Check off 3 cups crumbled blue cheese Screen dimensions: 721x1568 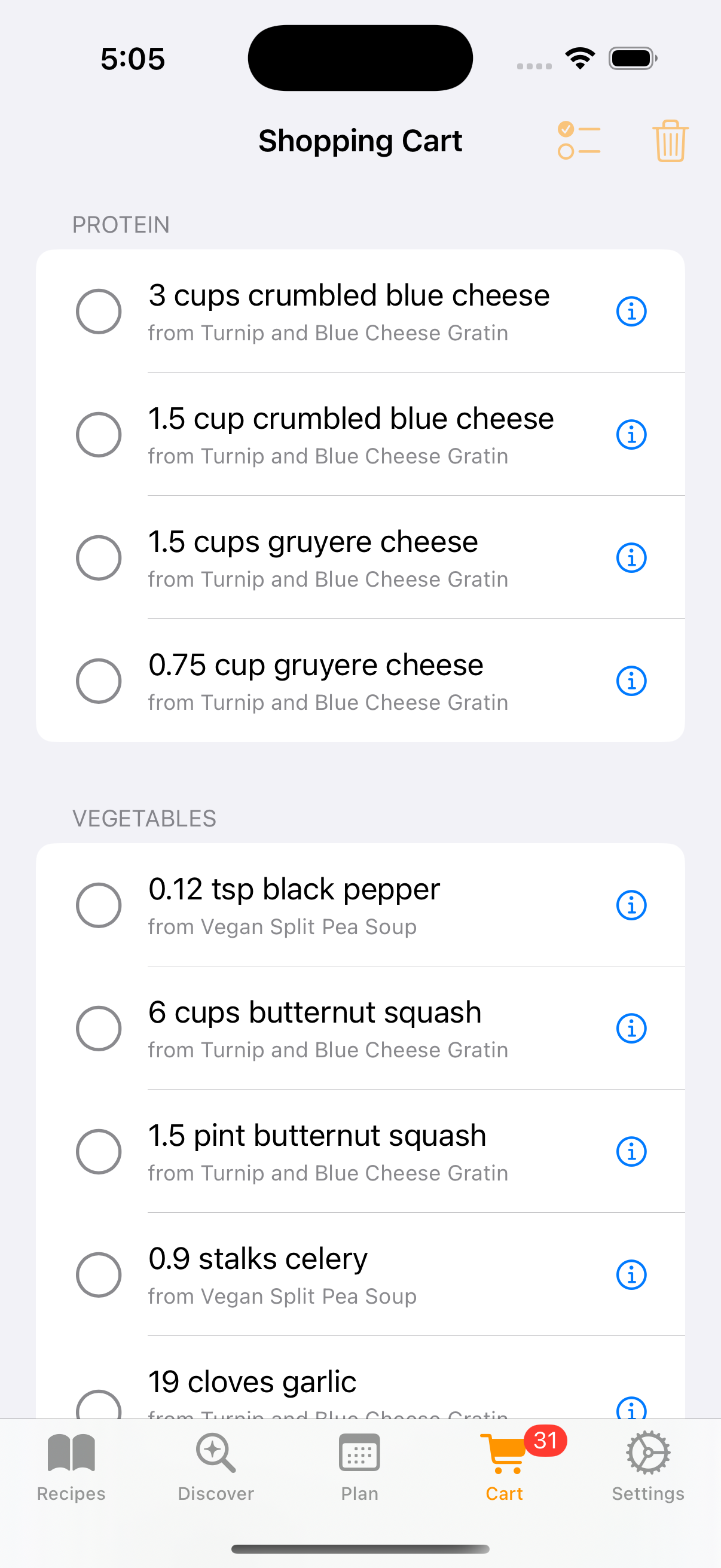99,311
